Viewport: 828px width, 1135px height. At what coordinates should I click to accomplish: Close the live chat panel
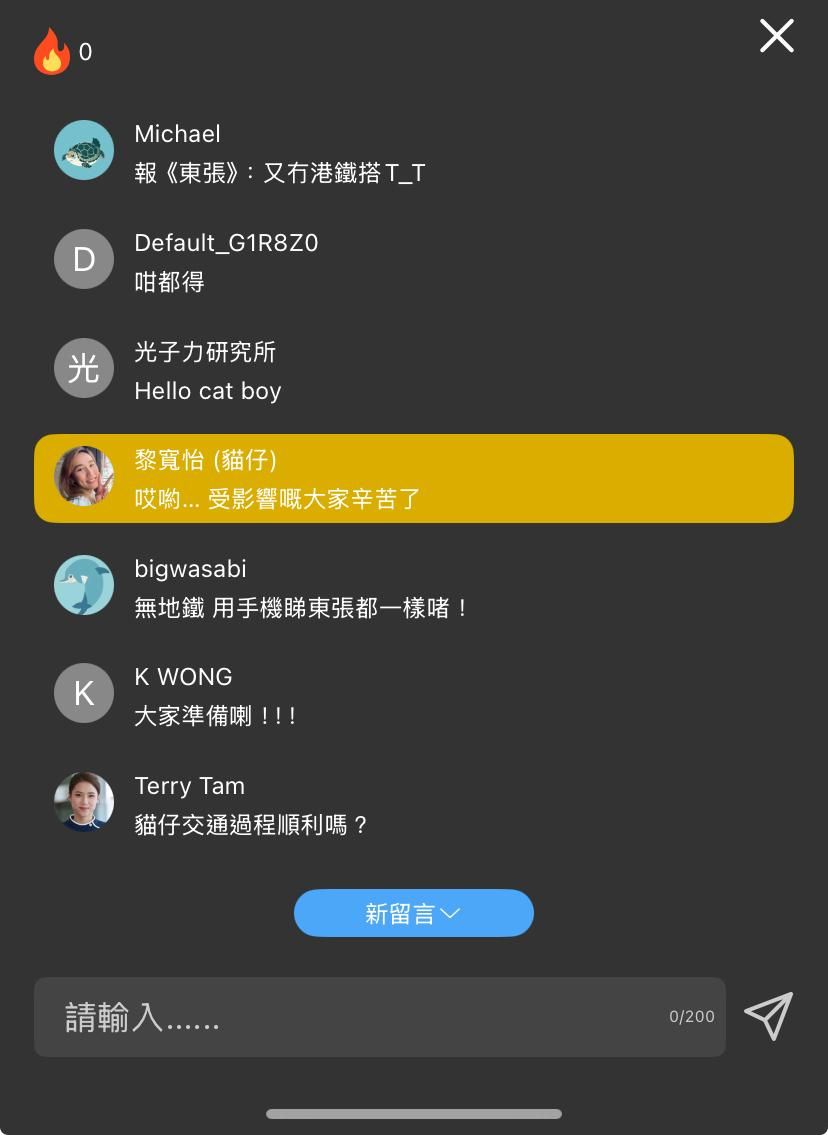(x=776, y=36)
